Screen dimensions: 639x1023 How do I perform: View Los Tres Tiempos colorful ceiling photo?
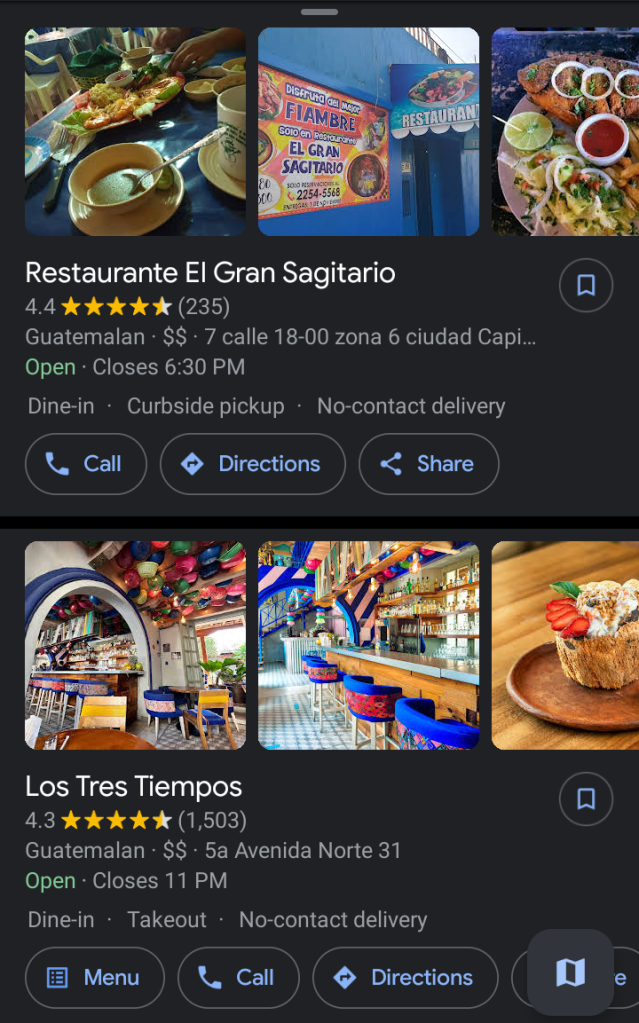pyautogui.click(x=135, y=645)
